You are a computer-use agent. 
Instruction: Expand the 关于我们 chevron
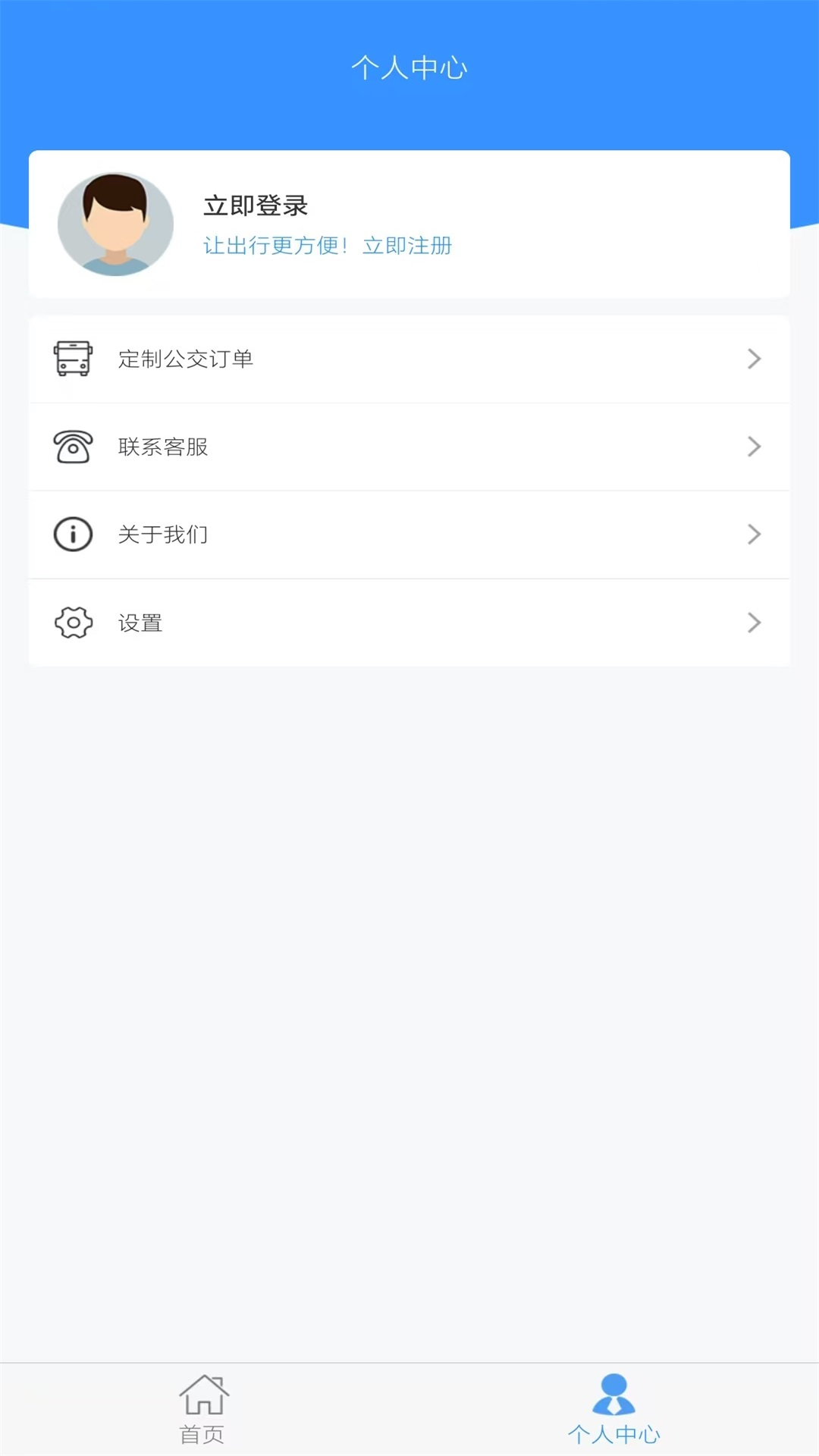click(755, 535)
